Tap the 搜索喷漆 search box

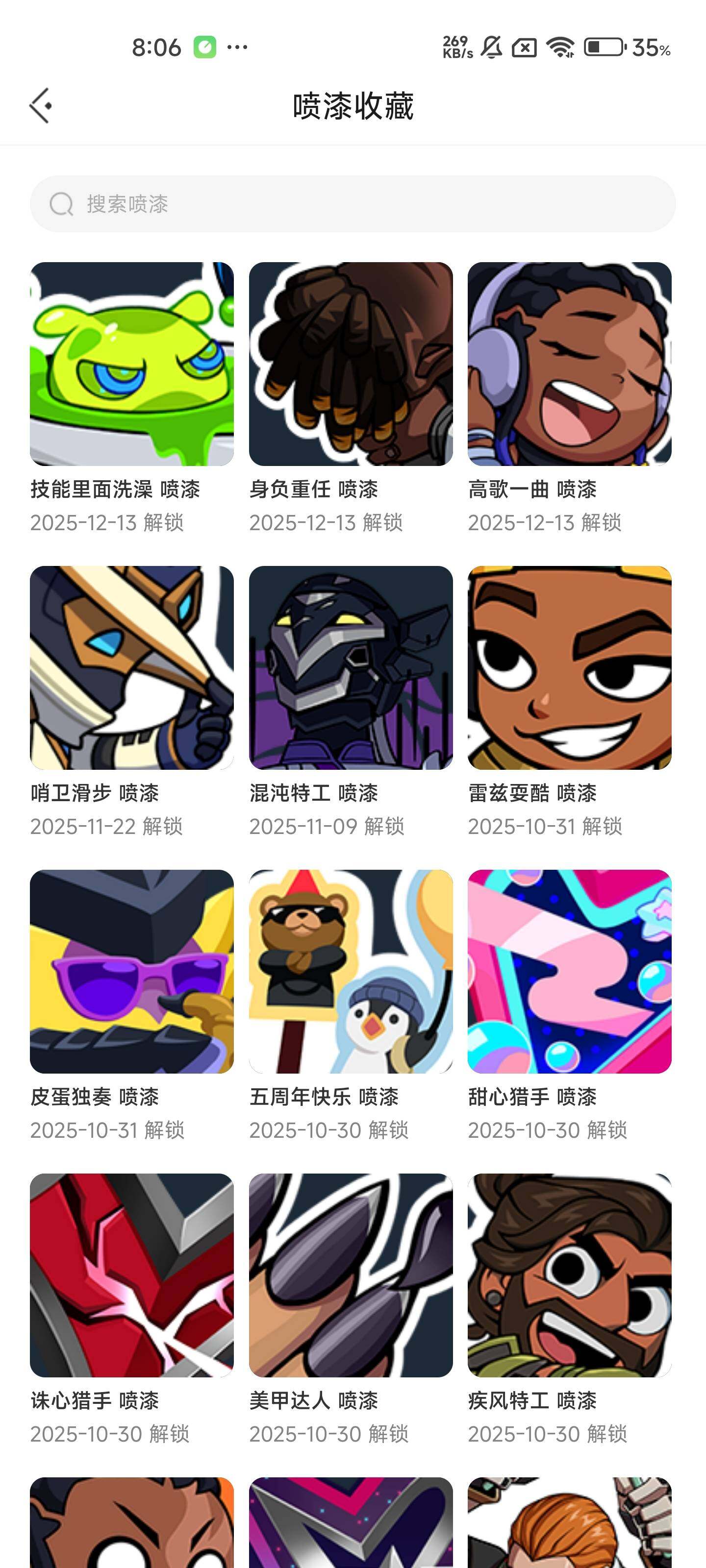pyautogui.click(x=352, y=204)
